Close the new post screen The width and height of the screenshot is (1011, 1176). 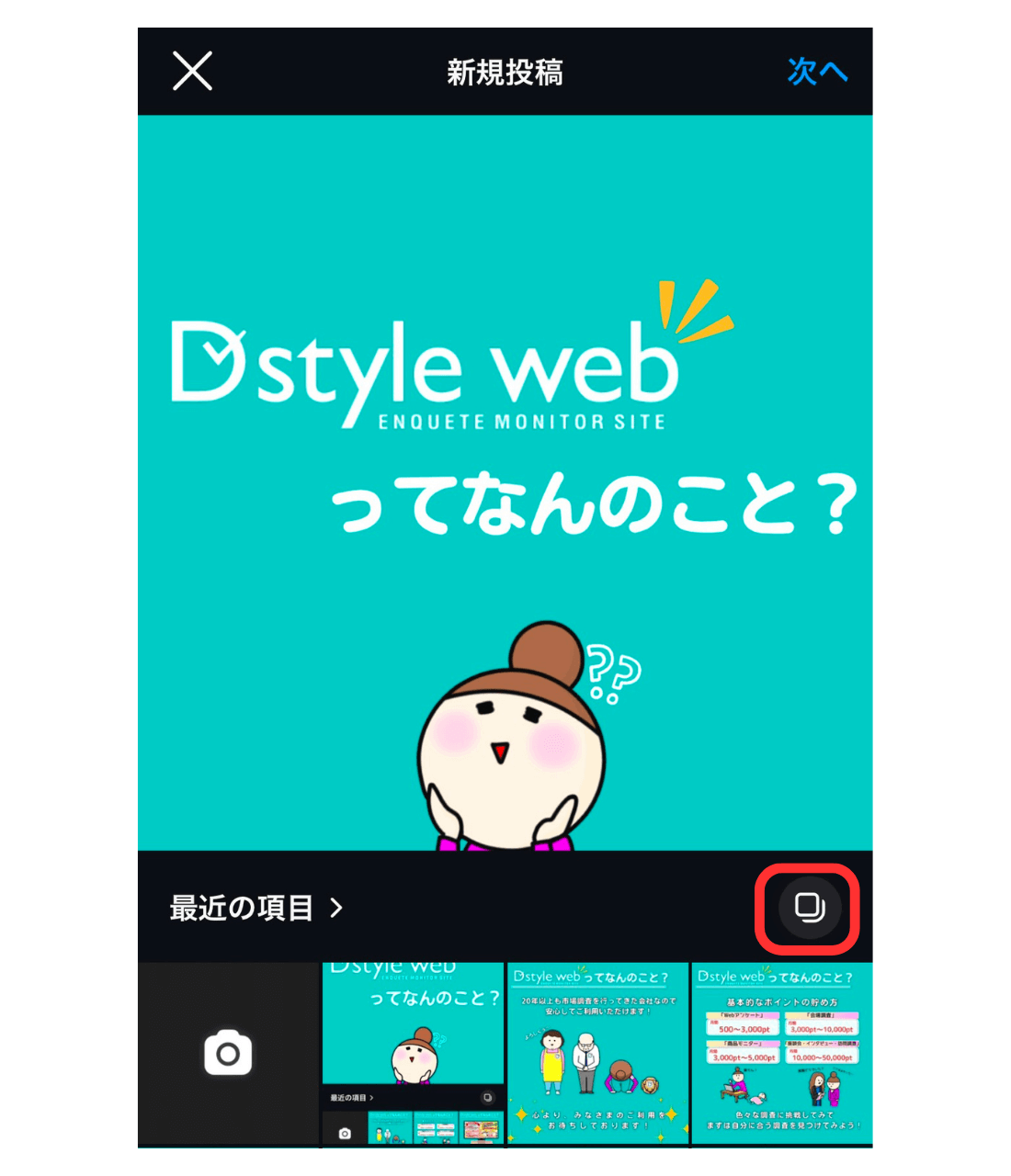pyautogui.click(x=192, y=71)
